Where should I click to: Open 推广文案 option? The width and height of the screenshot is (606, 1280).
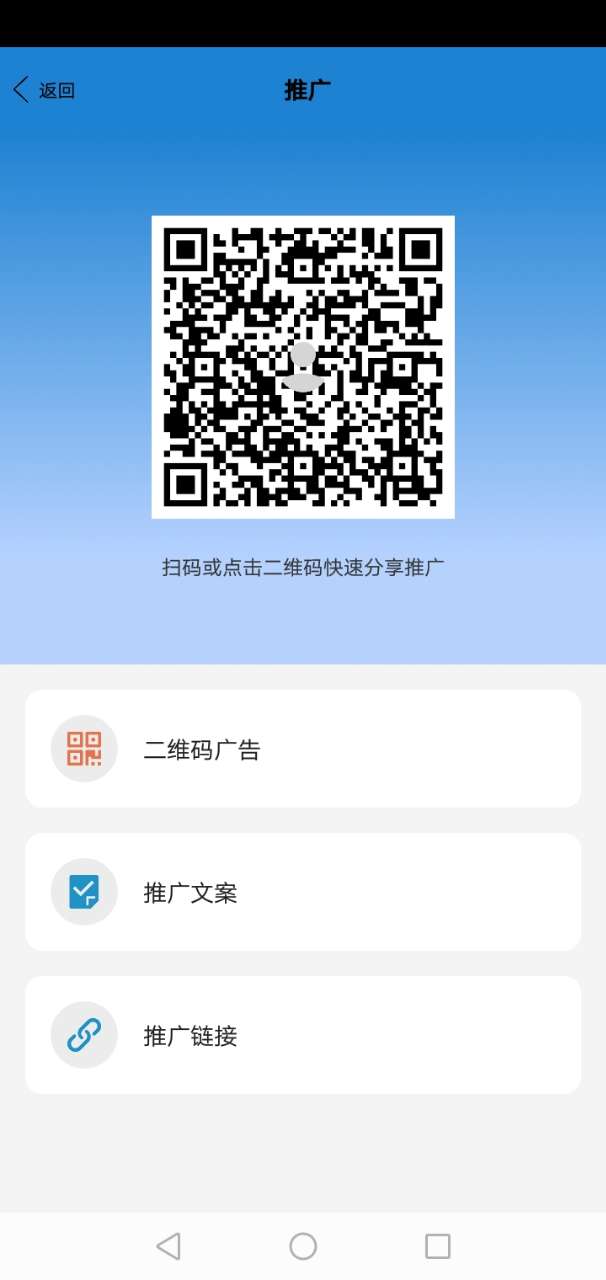[x=303, y=892]
